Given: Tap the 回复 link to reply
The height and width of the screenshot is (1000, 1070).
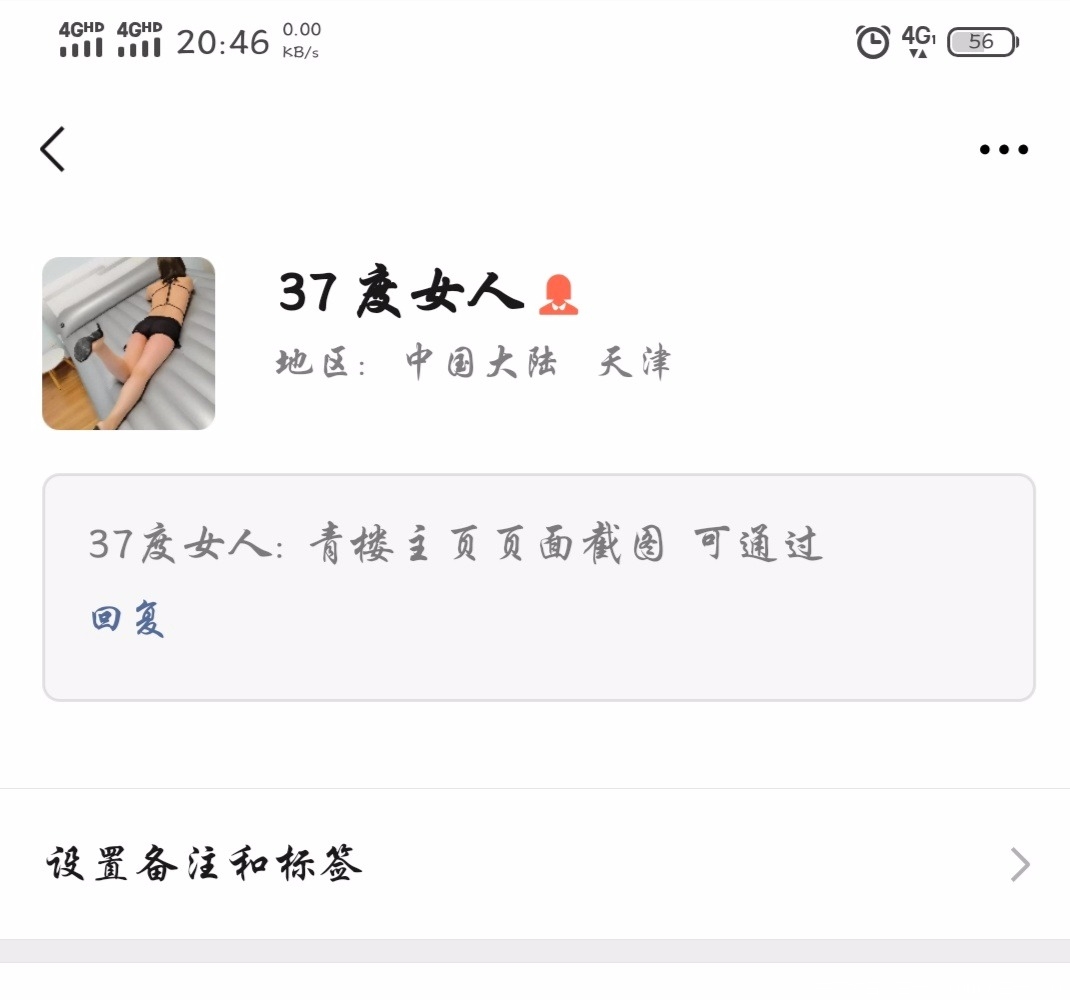Looking at the screenshot, I should click(x=127, y=620).
